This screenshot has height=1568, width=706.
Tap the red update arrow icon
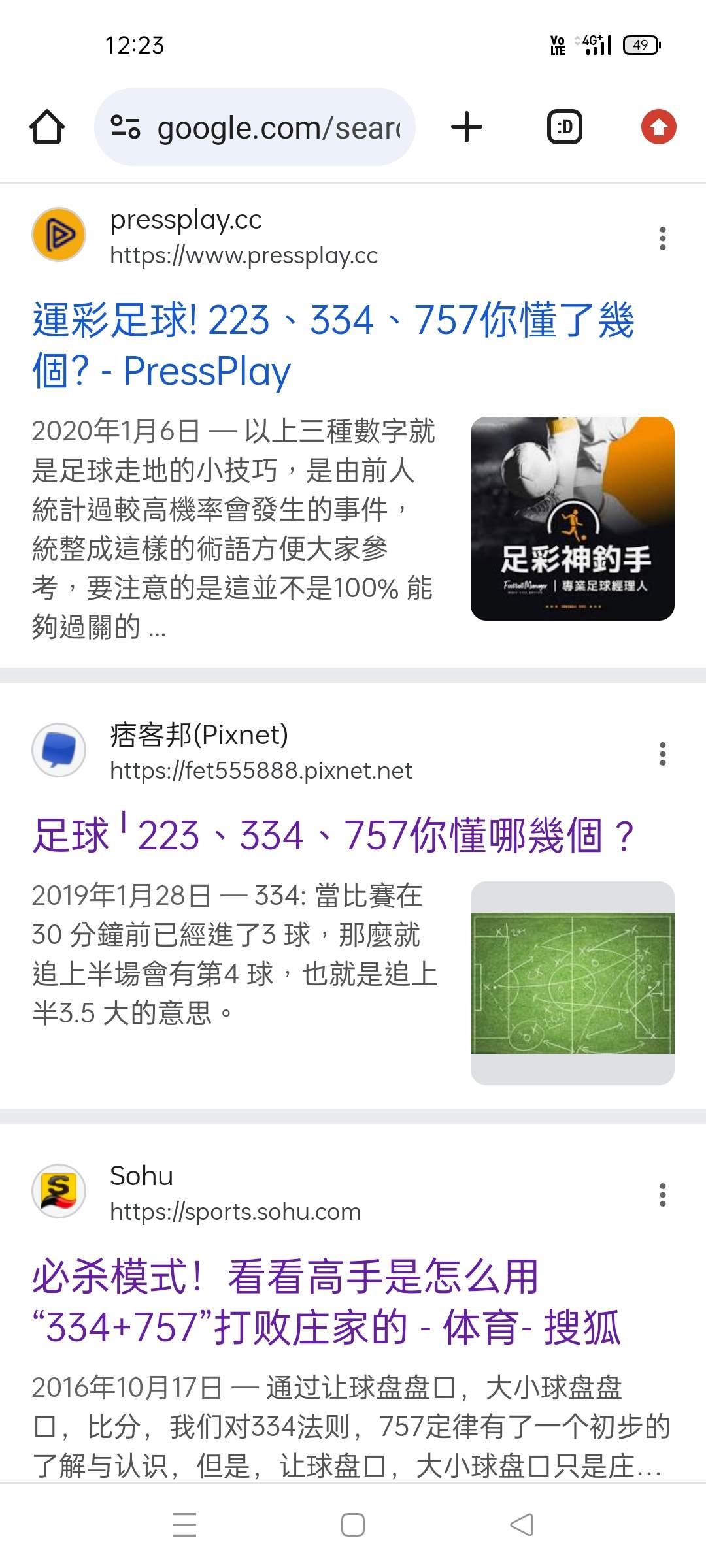point(658,127)
